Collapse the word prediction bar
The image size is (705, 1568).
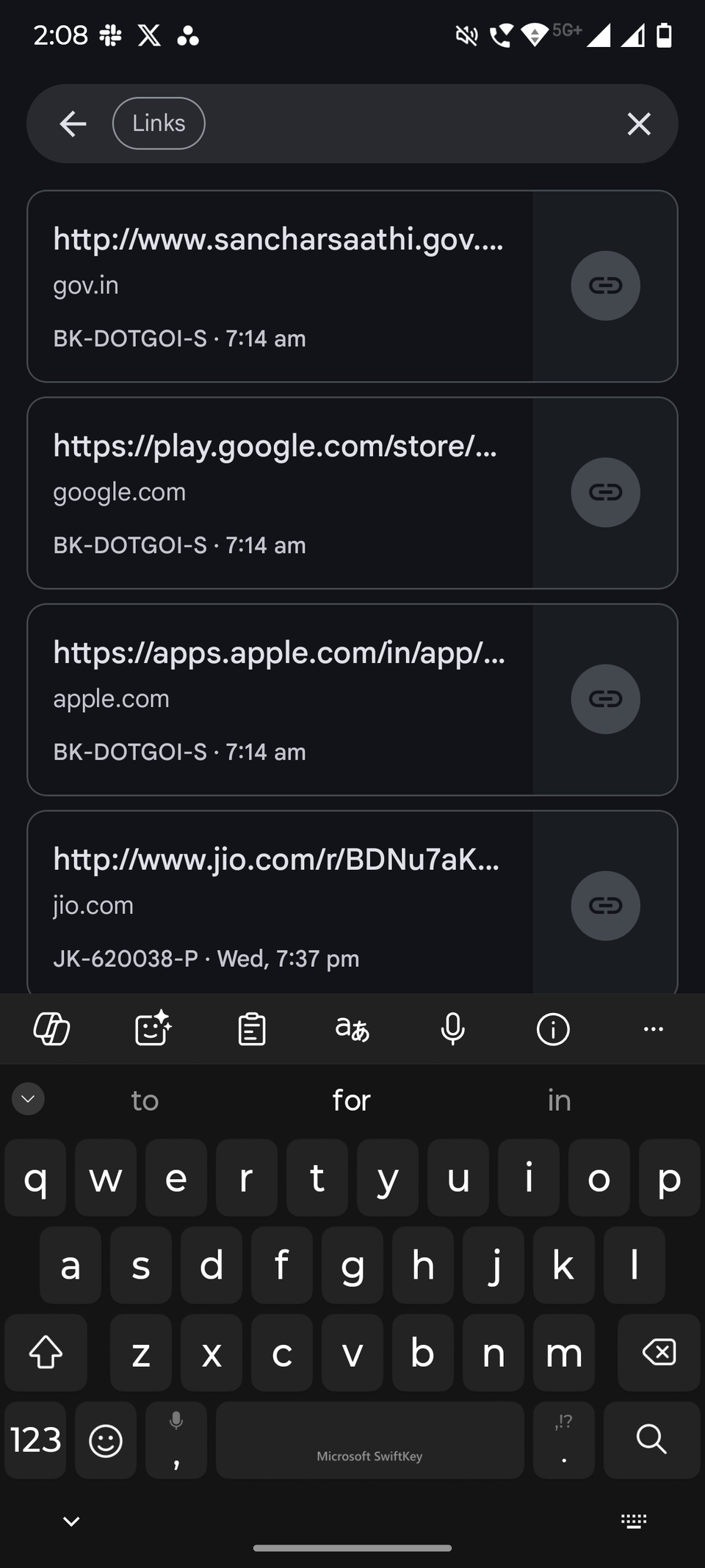point(28,1099)
